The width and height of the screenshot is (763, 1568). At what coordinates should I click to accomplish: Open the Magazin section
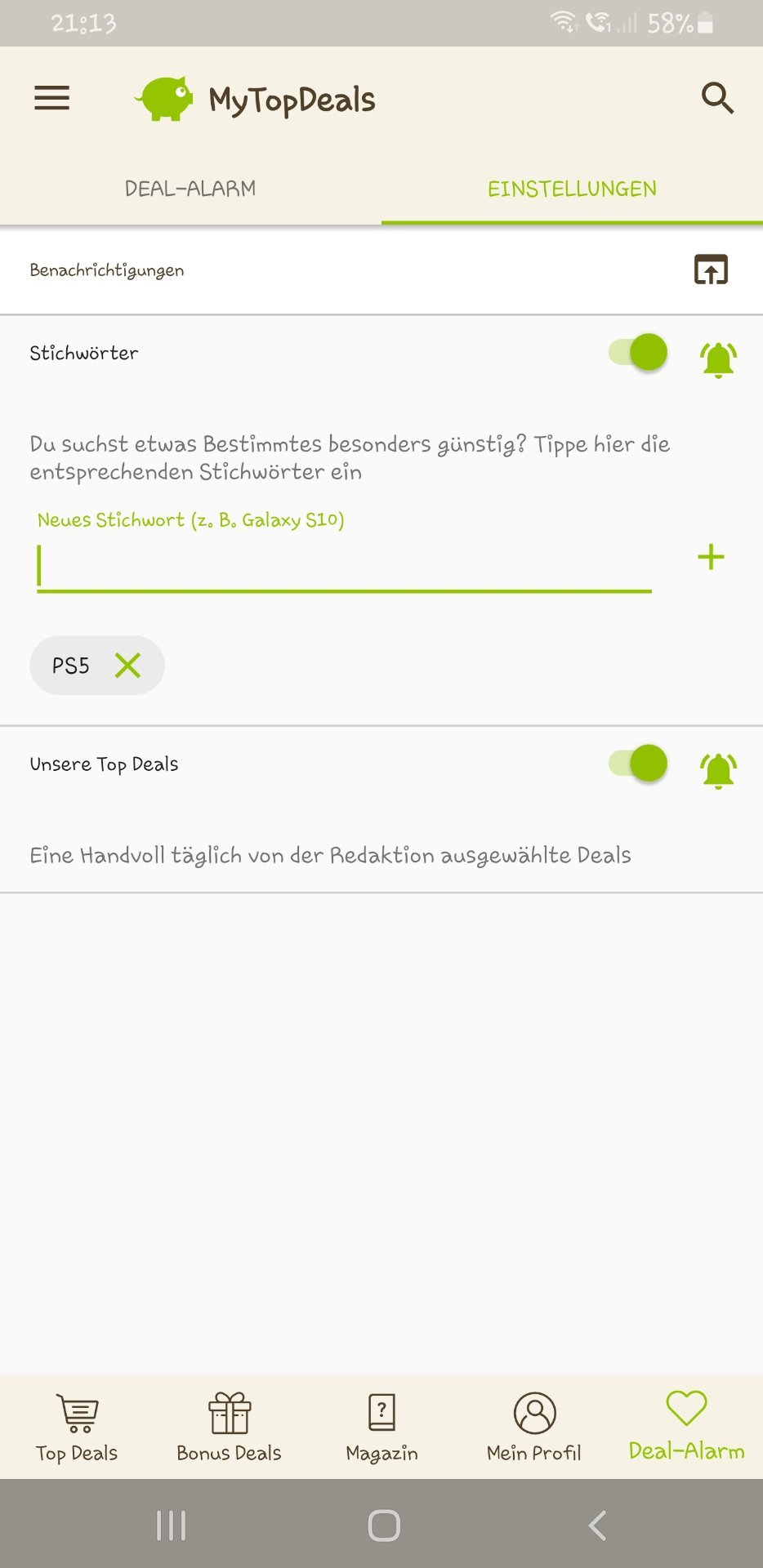381,1428
